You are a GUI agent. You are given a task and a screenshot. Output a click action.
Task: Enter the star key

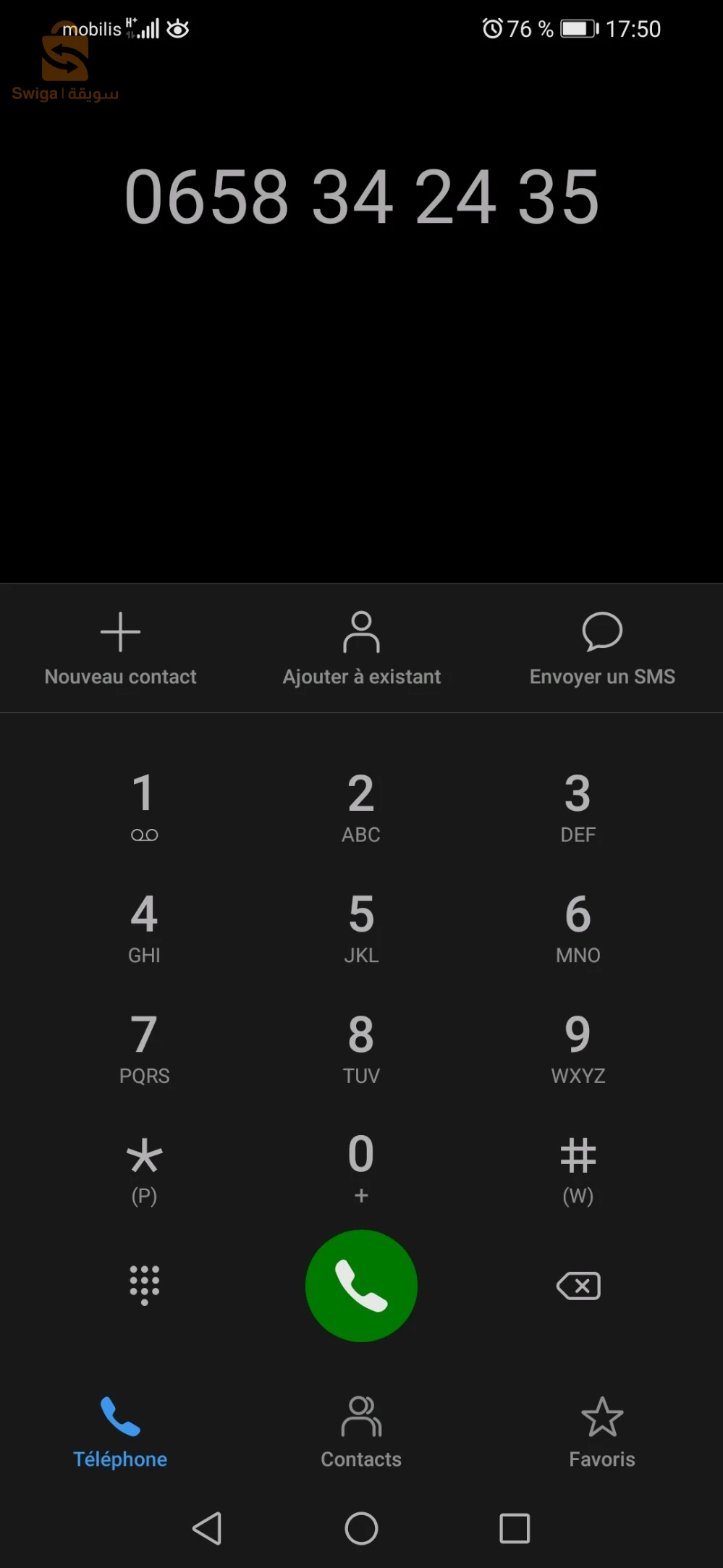pos(144,1167)
